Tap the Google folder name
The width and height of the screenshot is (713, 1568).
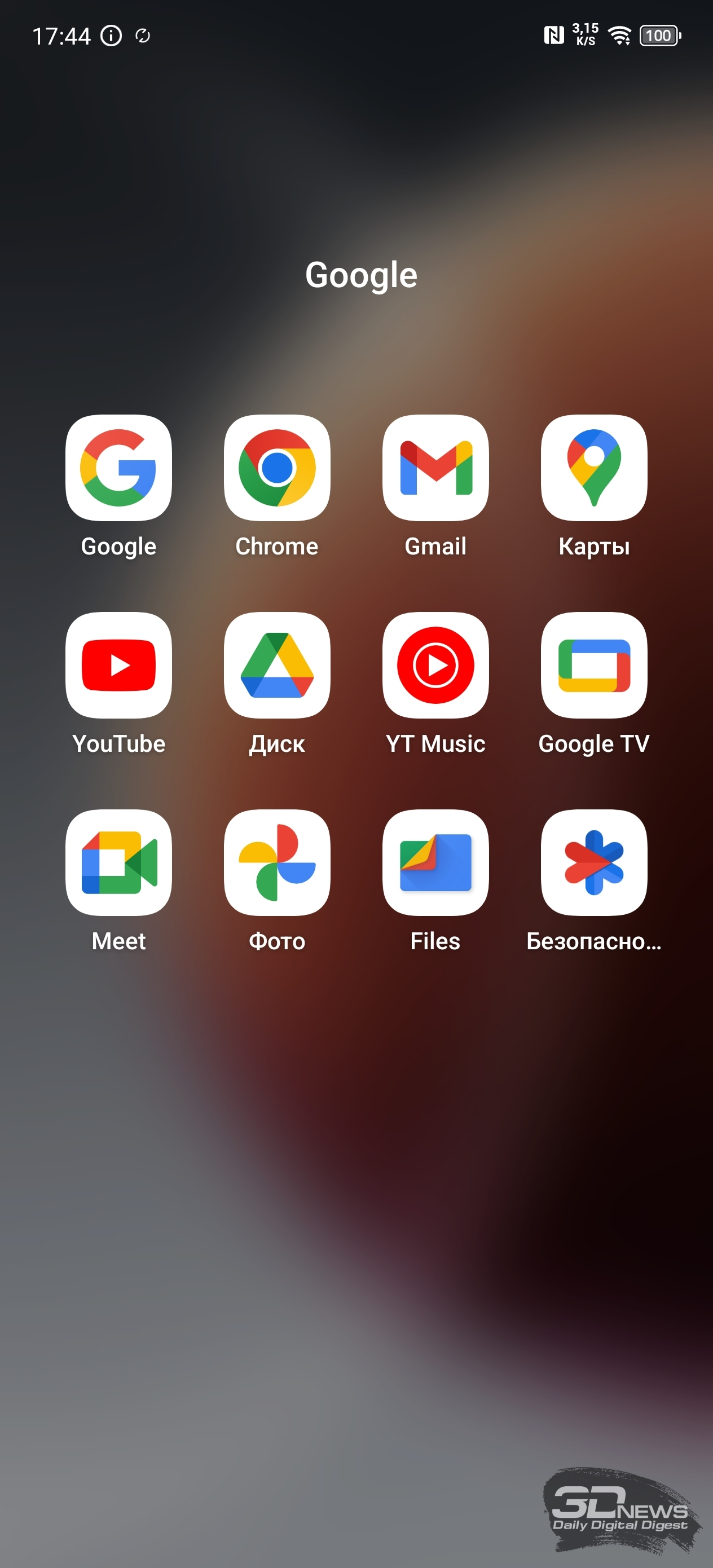pos(361,275)
